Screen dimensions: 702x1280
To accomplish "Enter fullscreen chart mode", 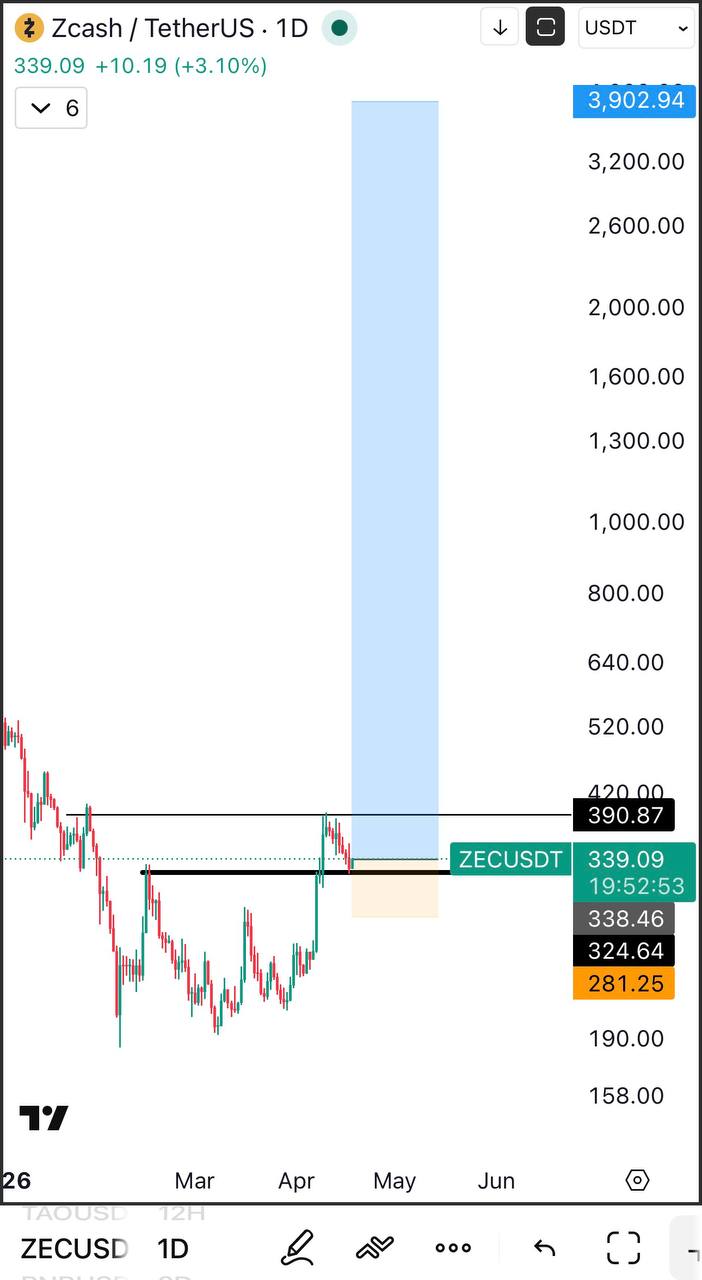I will tap(624, 1247).
